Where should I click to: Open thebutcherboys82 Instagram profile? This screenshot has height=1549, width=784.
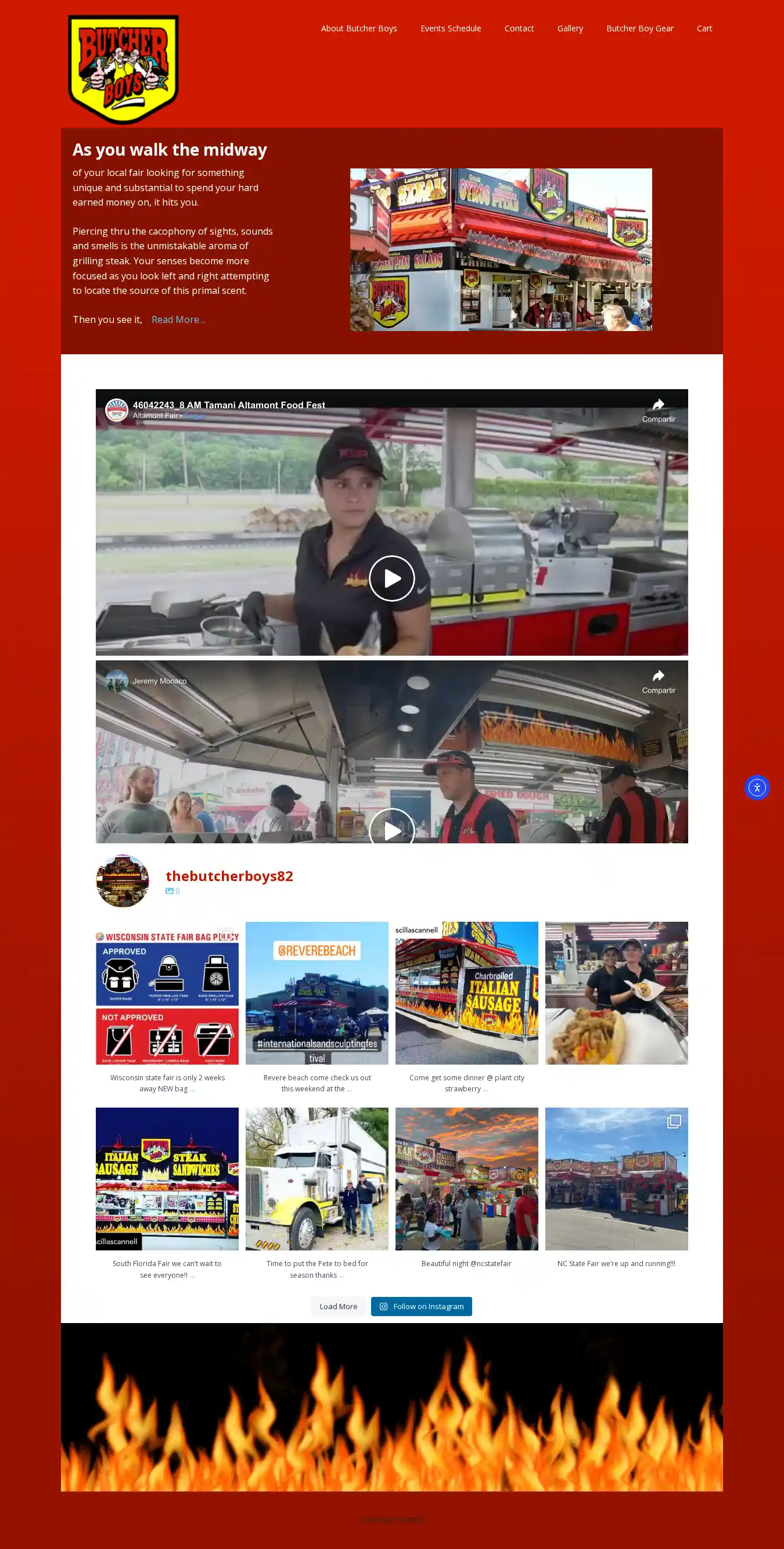(x=229, y=875)
